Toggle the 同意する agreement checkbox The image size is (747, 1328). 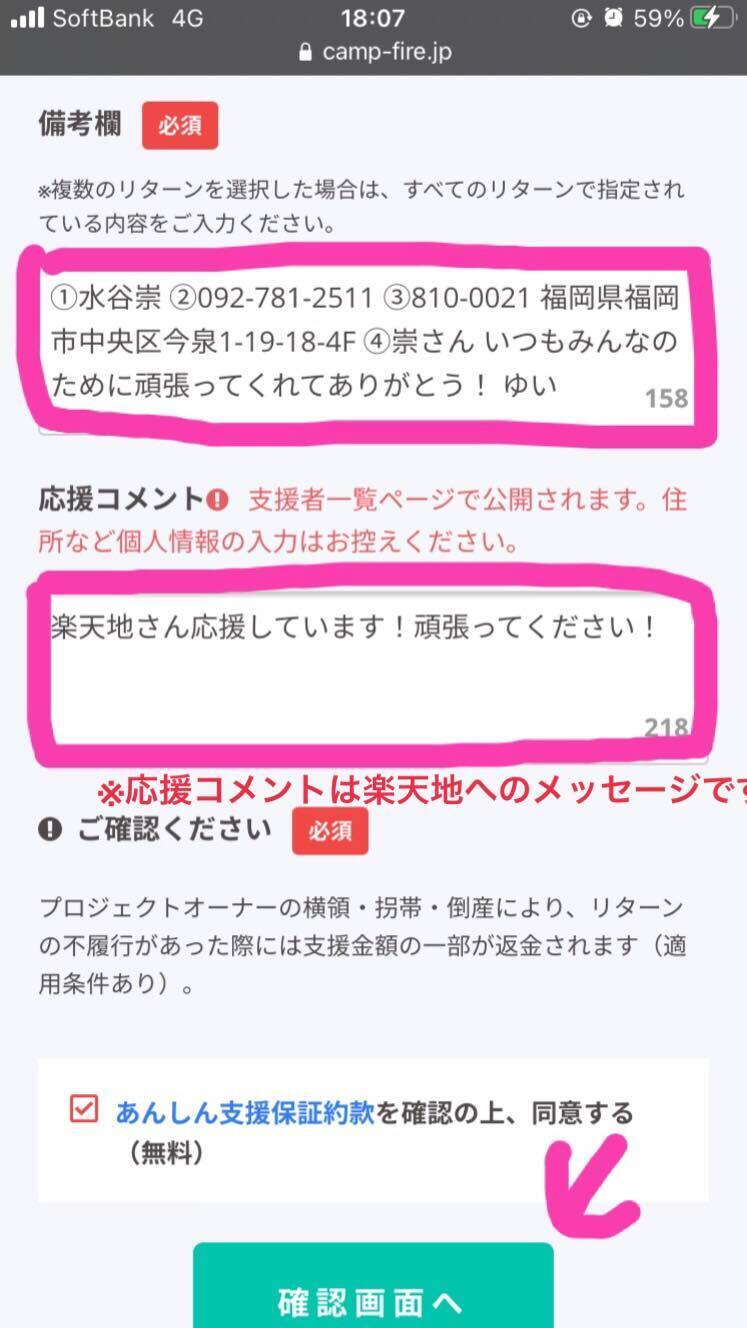click(84, 1109)
